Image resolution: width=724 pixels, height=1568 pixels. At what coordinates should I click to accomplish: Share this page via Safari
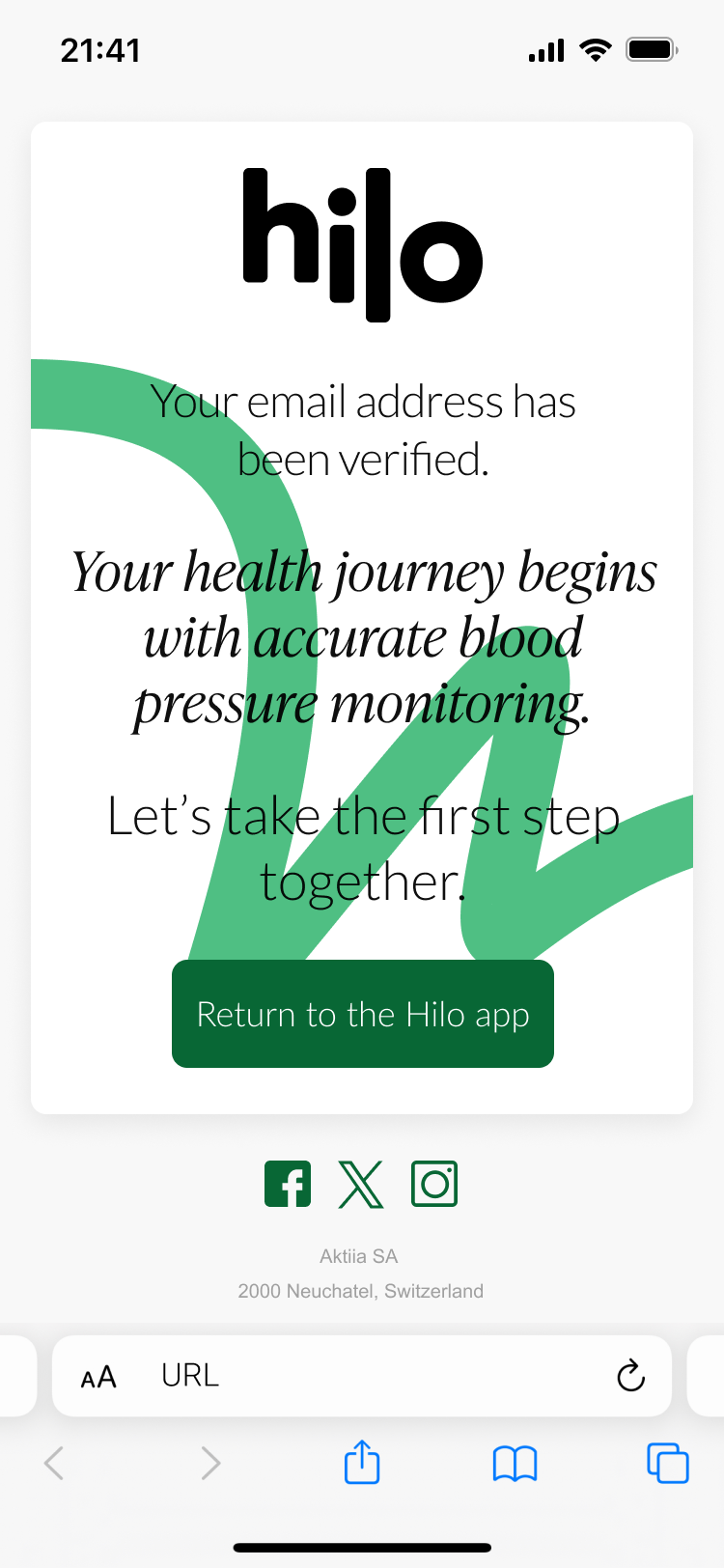tap(362, 1462)
